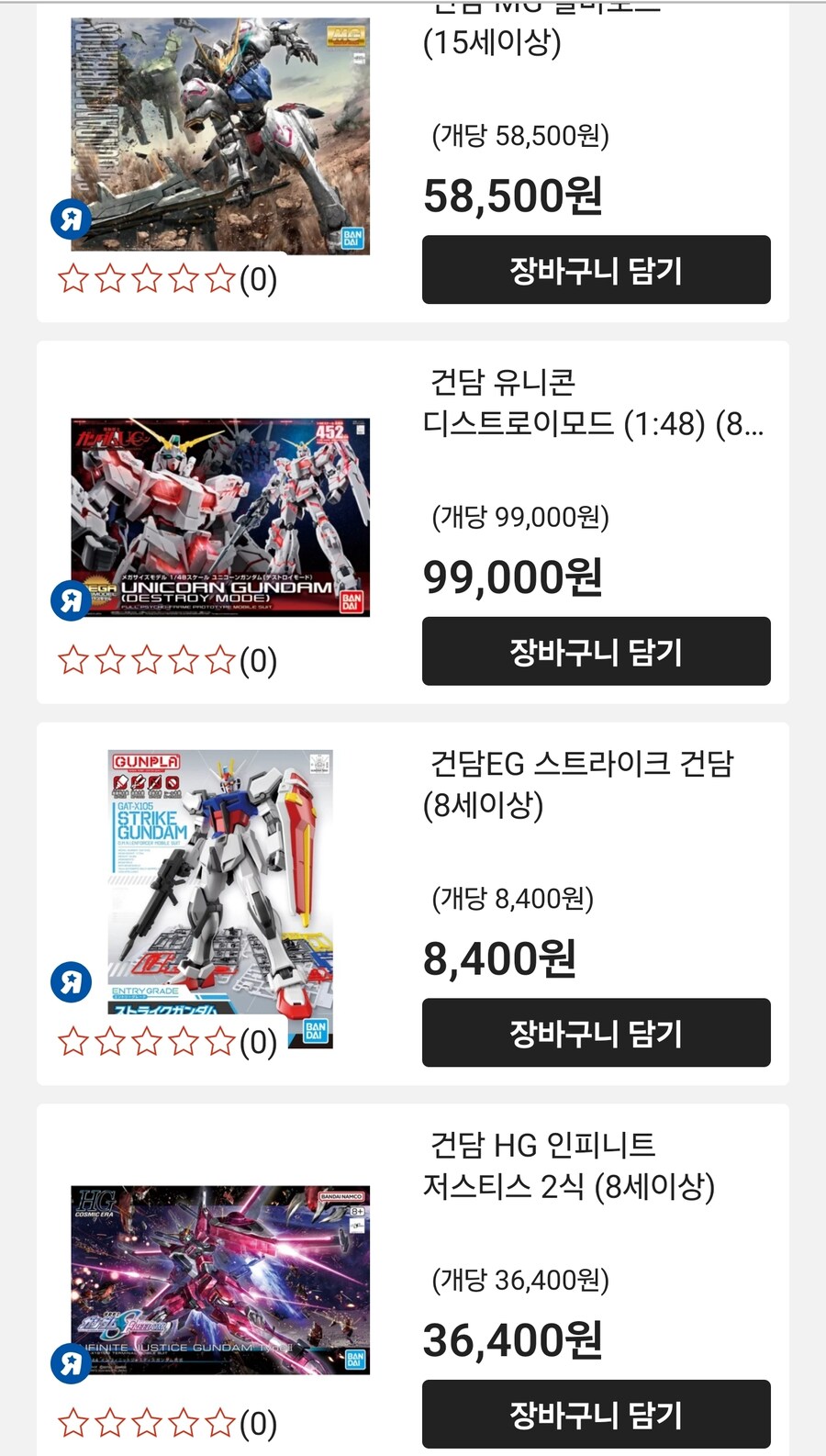Click the Toys R Us badge on the Unicorn Gundam
This screenshot has height=1456, width=826.
71,601
